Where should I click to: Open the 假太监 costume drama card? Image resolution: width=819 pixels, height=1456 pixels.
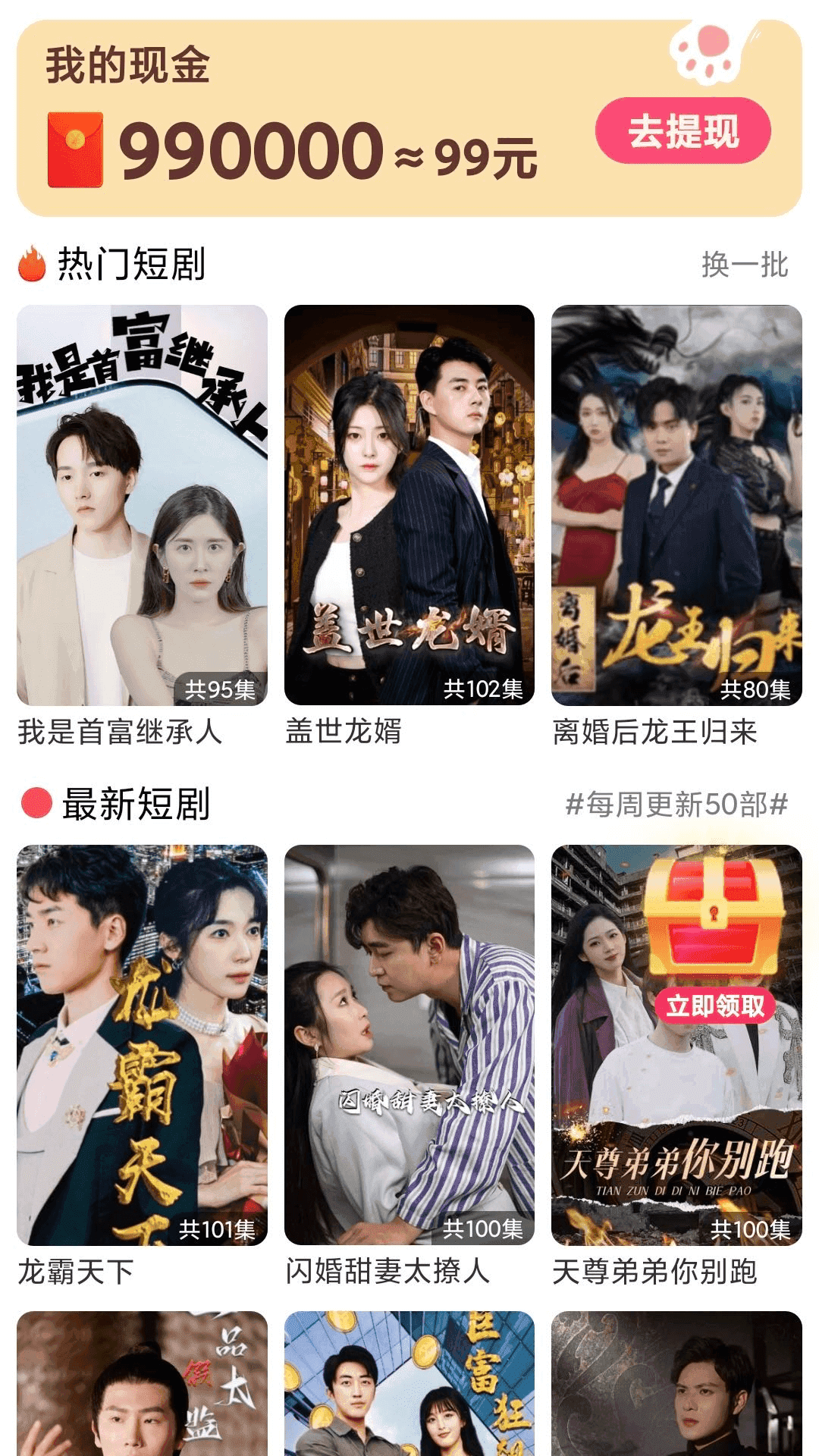(142, 1383)
